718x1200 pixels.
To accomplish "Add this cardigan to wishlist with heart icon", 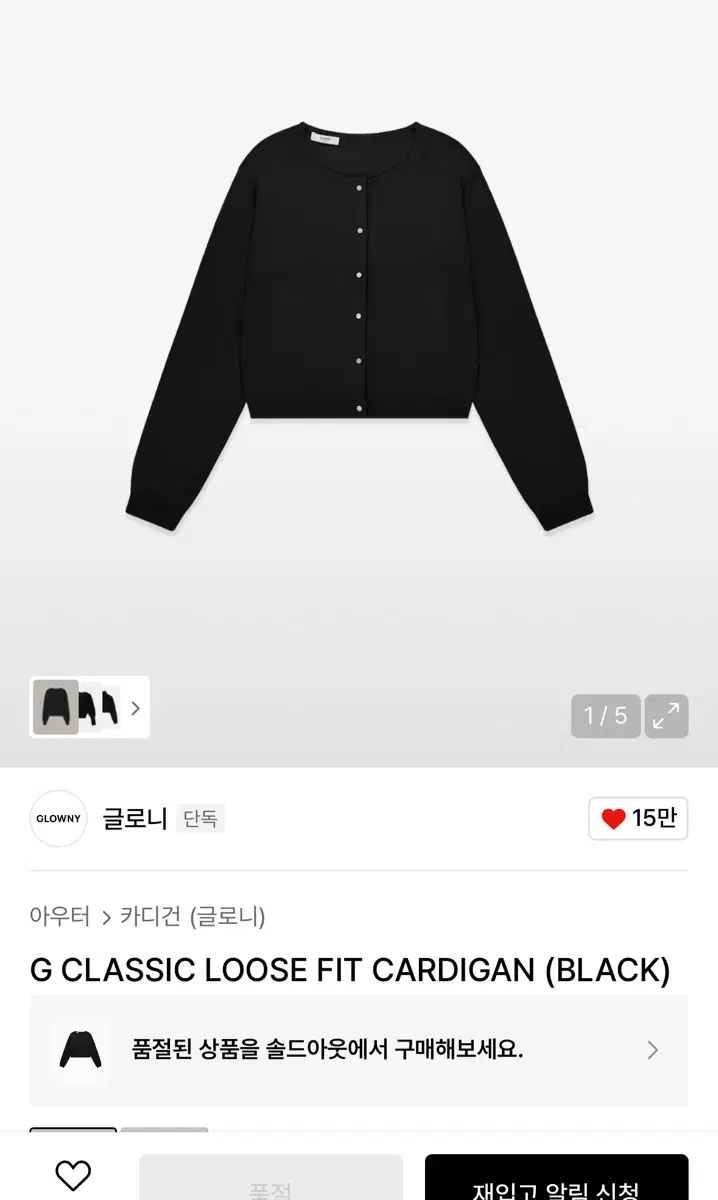I will pyautogui.click(x=73, y=1176).
